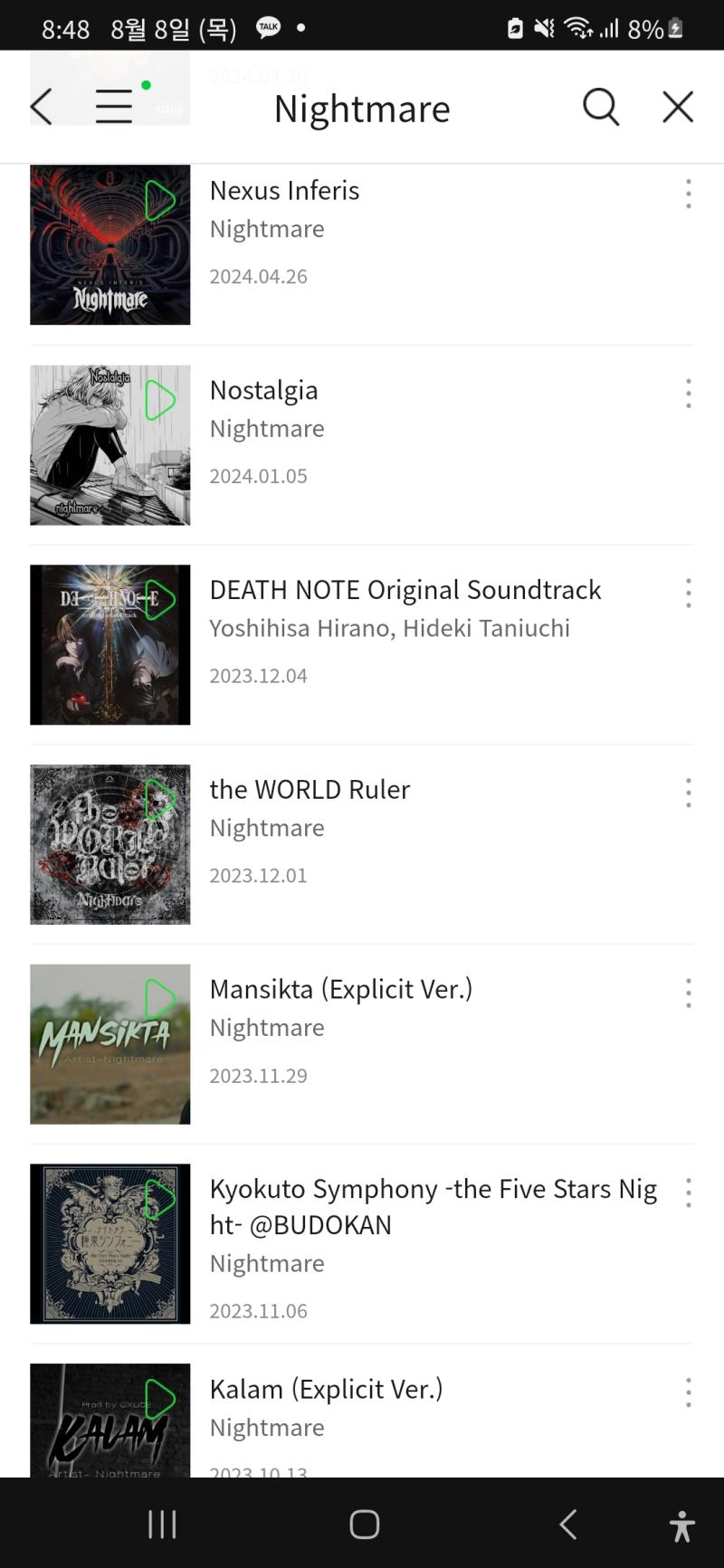Open more options for Mansikta (Explicit Ver.)
Image resolution: width=724 pixels, height=1568 pixels.
[689, 993]
